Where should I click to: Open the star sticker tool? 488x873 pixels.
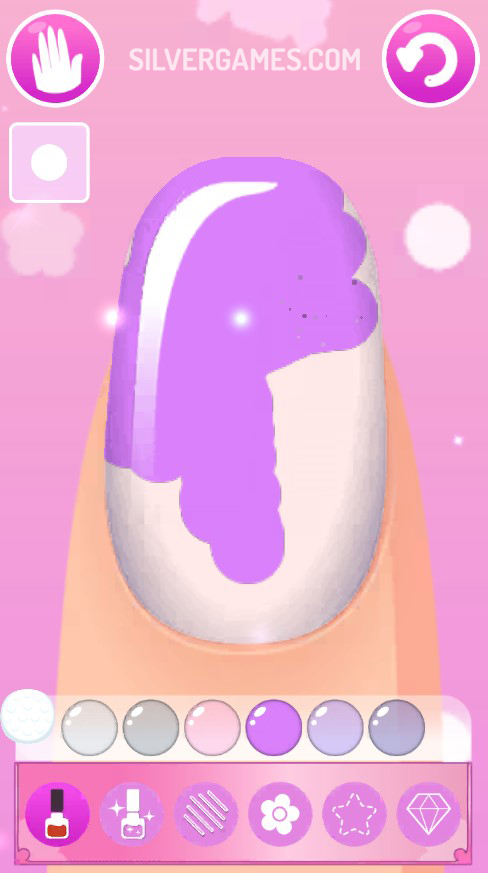pyautogui.click(x=354, y=814)
